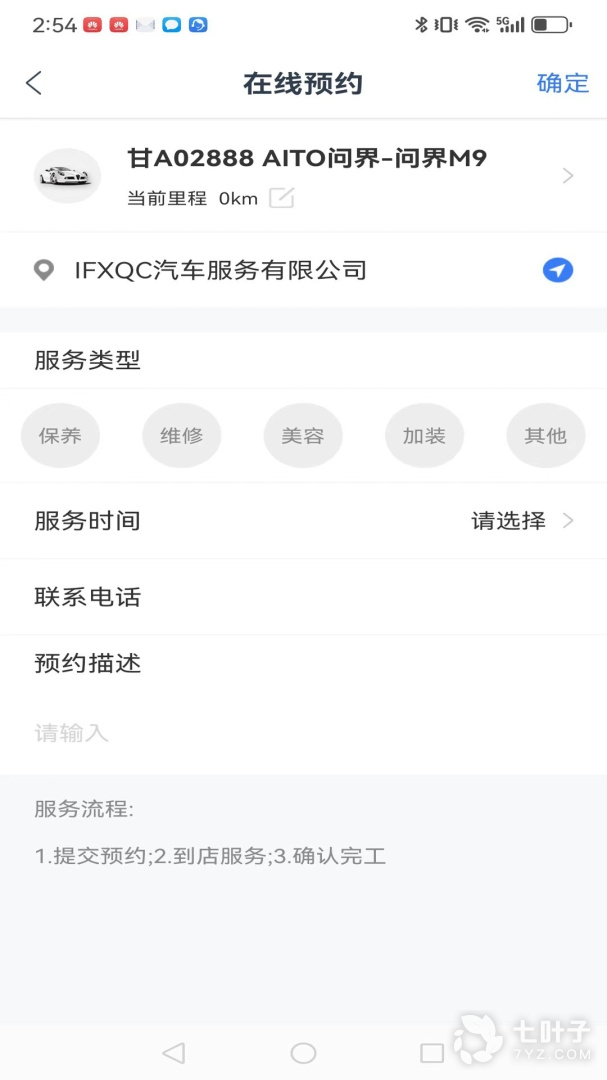Image resolution: width=607 pixels, height=1080 pixels.
Task: Open the recent apps view
Action: coord(432,1052)
